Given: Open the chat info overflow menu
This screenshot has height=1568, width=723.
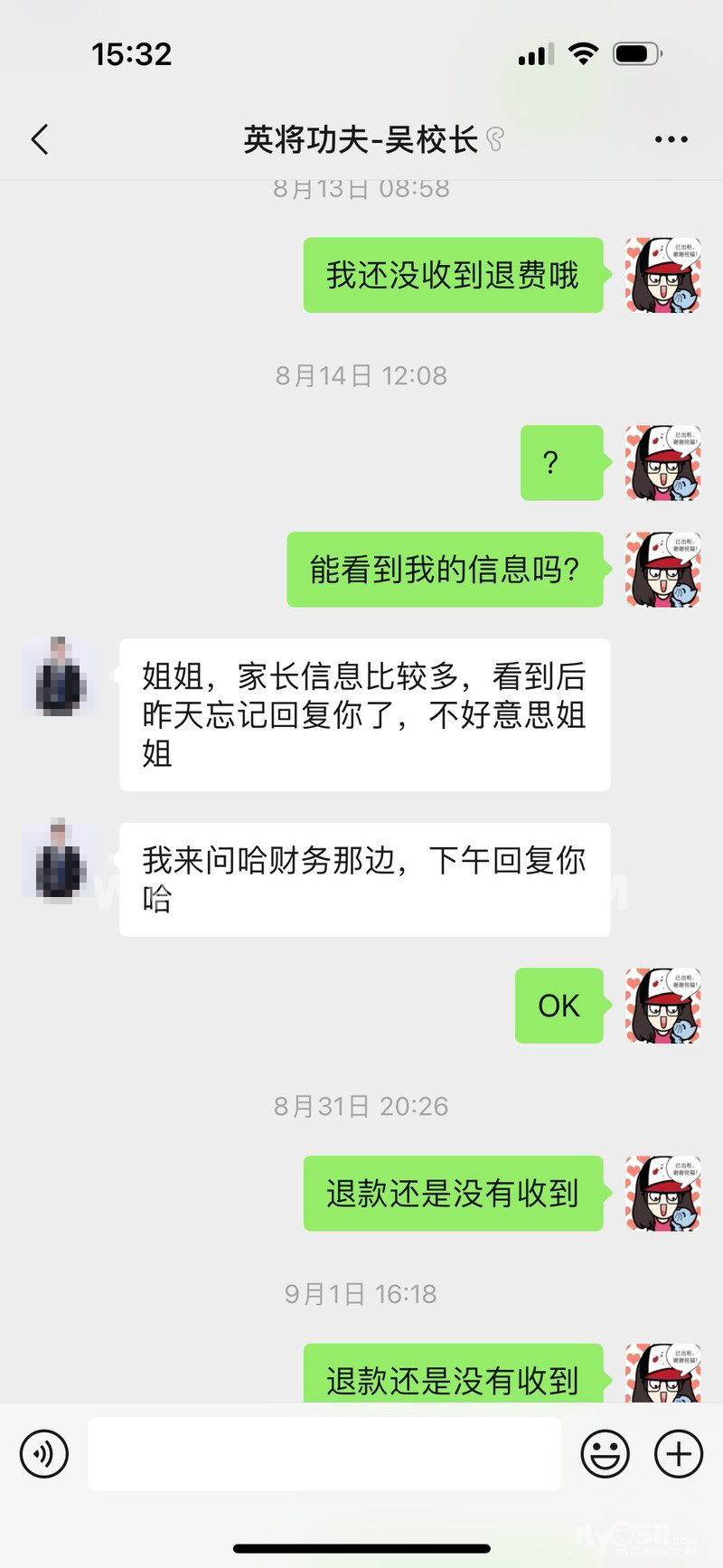Looking at the screenshot, I should click(x=671, y=140).
